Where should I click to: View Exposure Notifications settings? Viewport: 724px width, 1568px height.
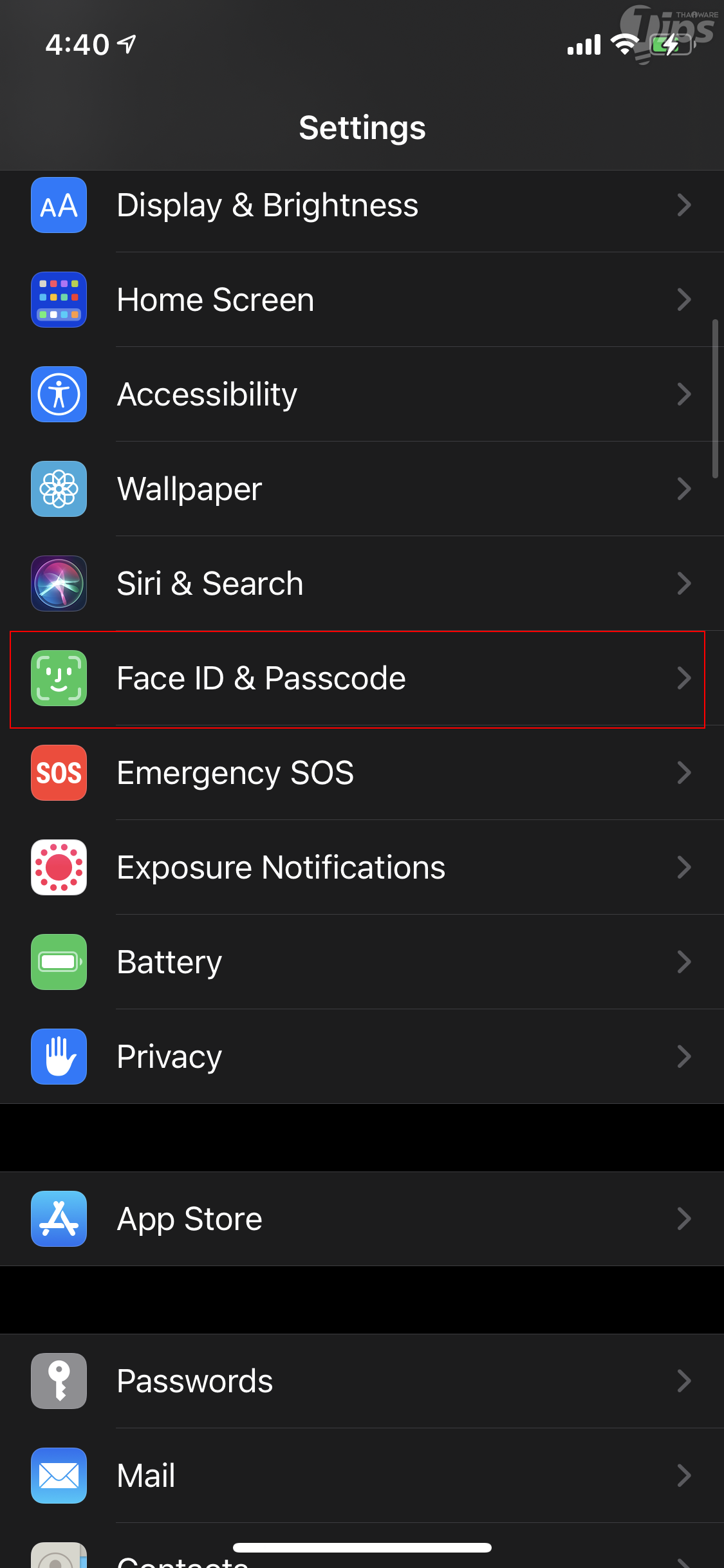click(281, 868)
